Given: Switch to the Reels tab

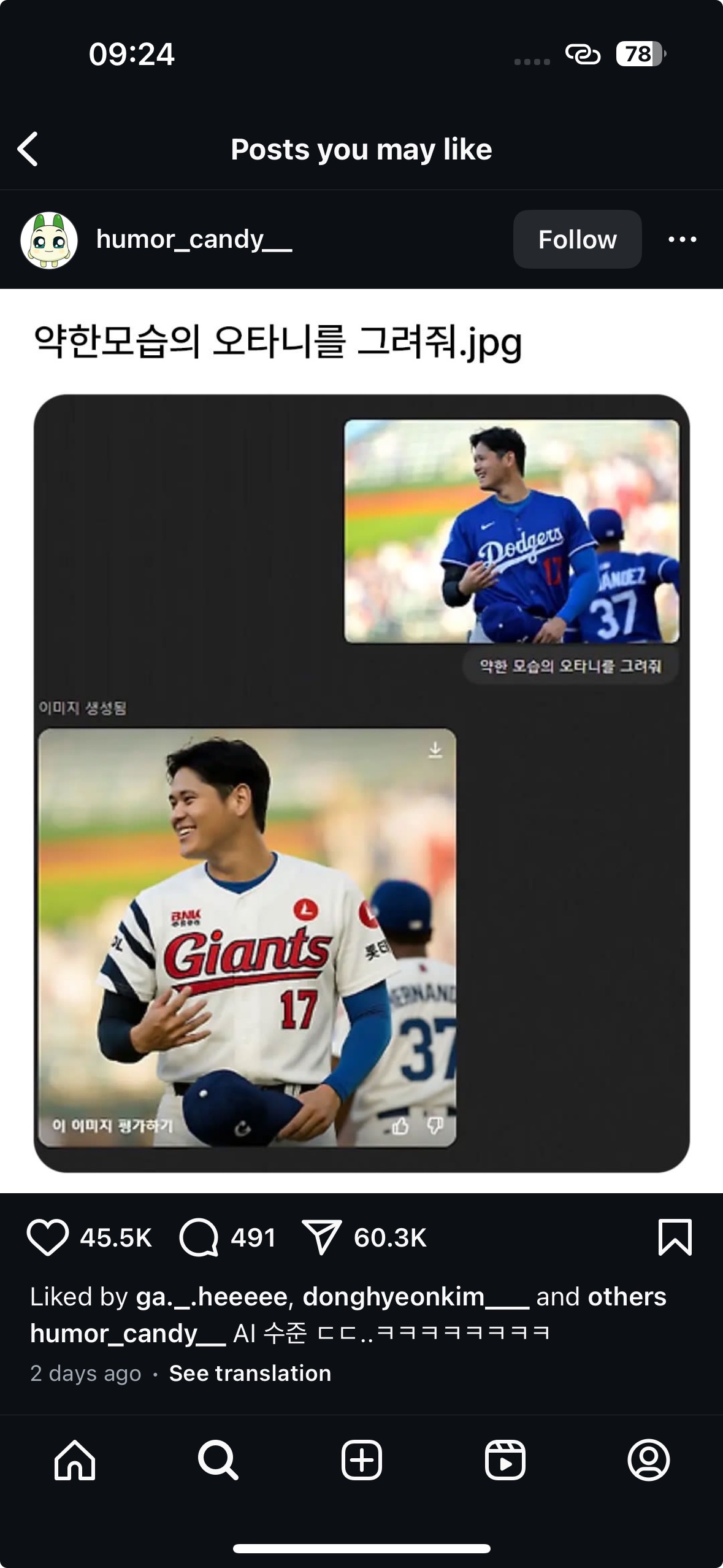Looking at the screenshot, I should 505,1460.
